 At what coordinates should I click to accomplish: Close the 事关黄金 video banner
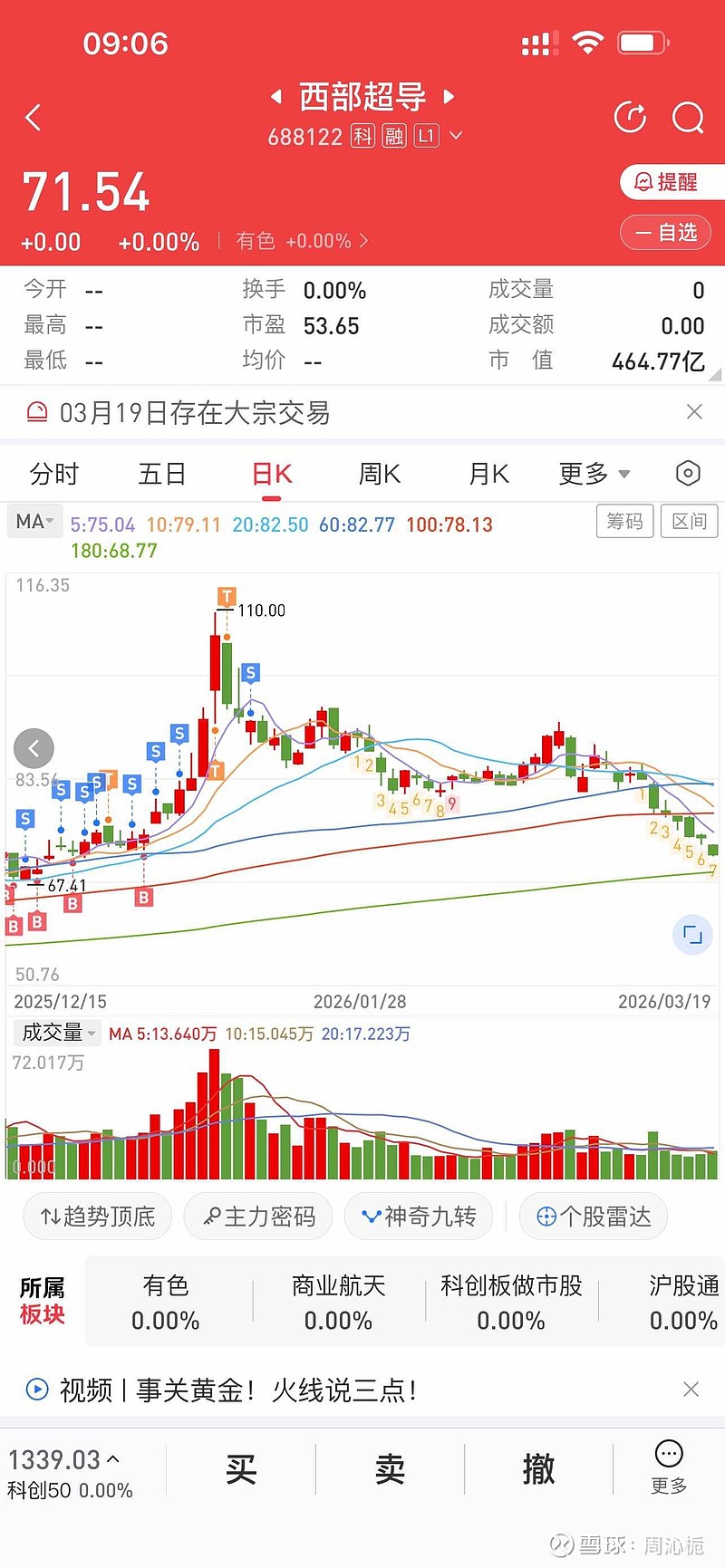[x=691, y=1390]
